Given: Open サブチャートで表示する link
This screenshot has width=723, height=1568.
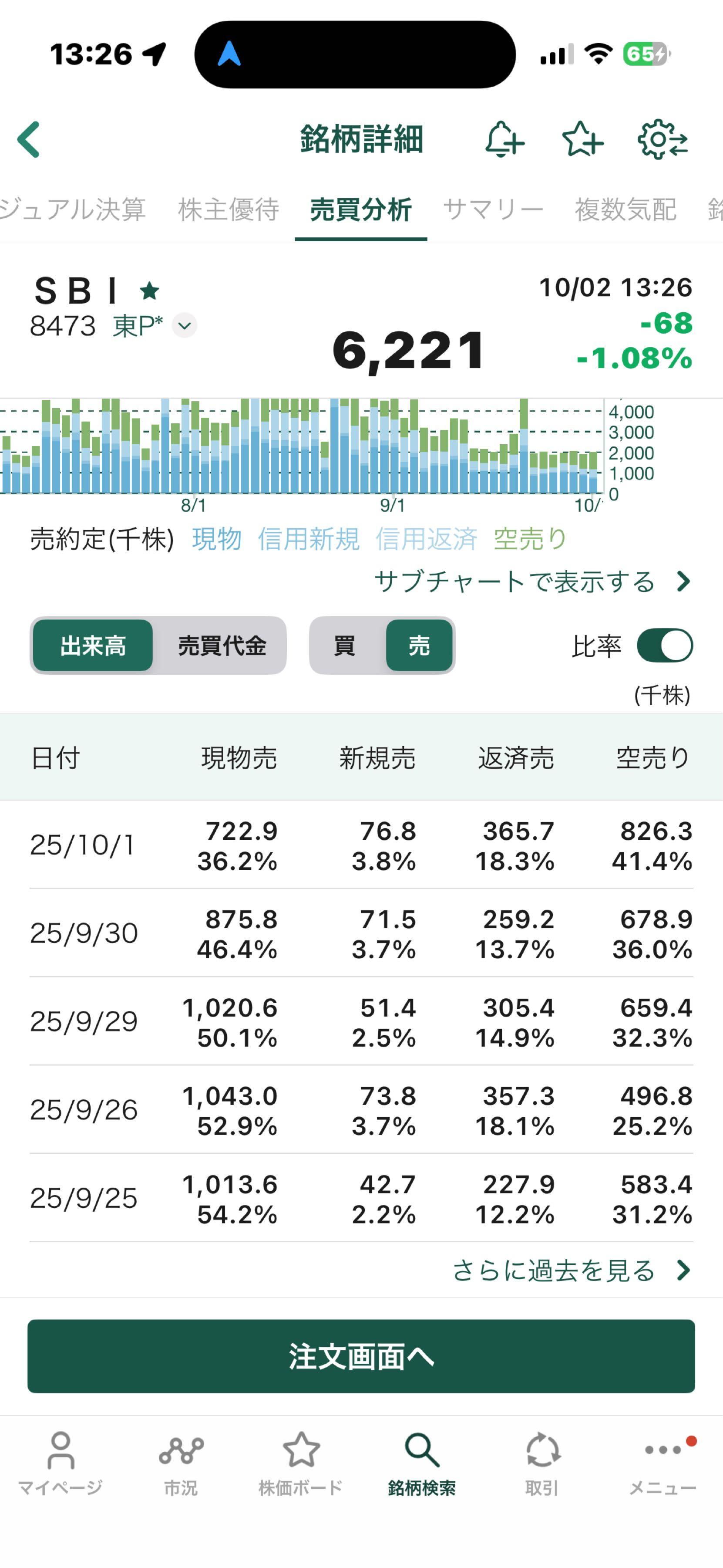Looking at the screenshot, I should [x=532, y=581].
